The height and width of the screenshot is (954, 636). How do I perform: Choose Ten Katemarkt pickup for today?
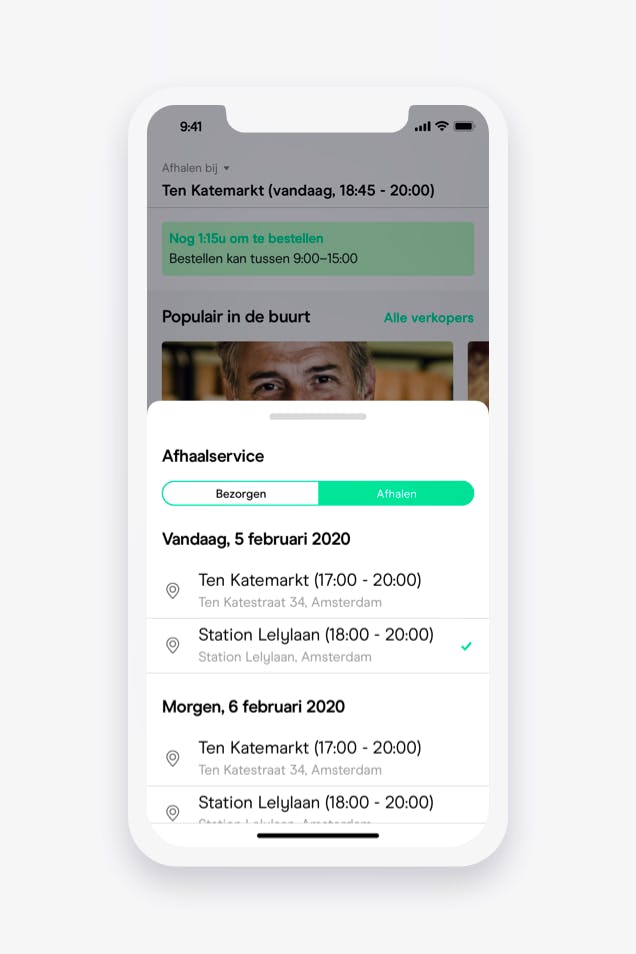click(x=309, y=590)
